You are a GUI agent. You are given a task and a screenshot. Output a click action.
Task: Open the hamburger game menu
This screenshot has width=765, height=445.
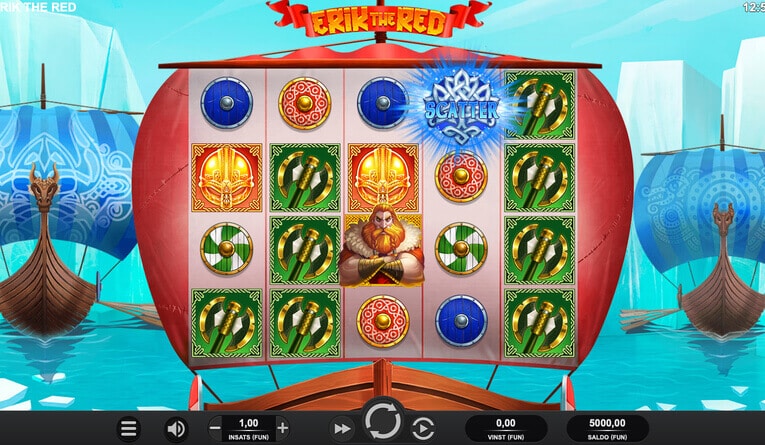129,428
